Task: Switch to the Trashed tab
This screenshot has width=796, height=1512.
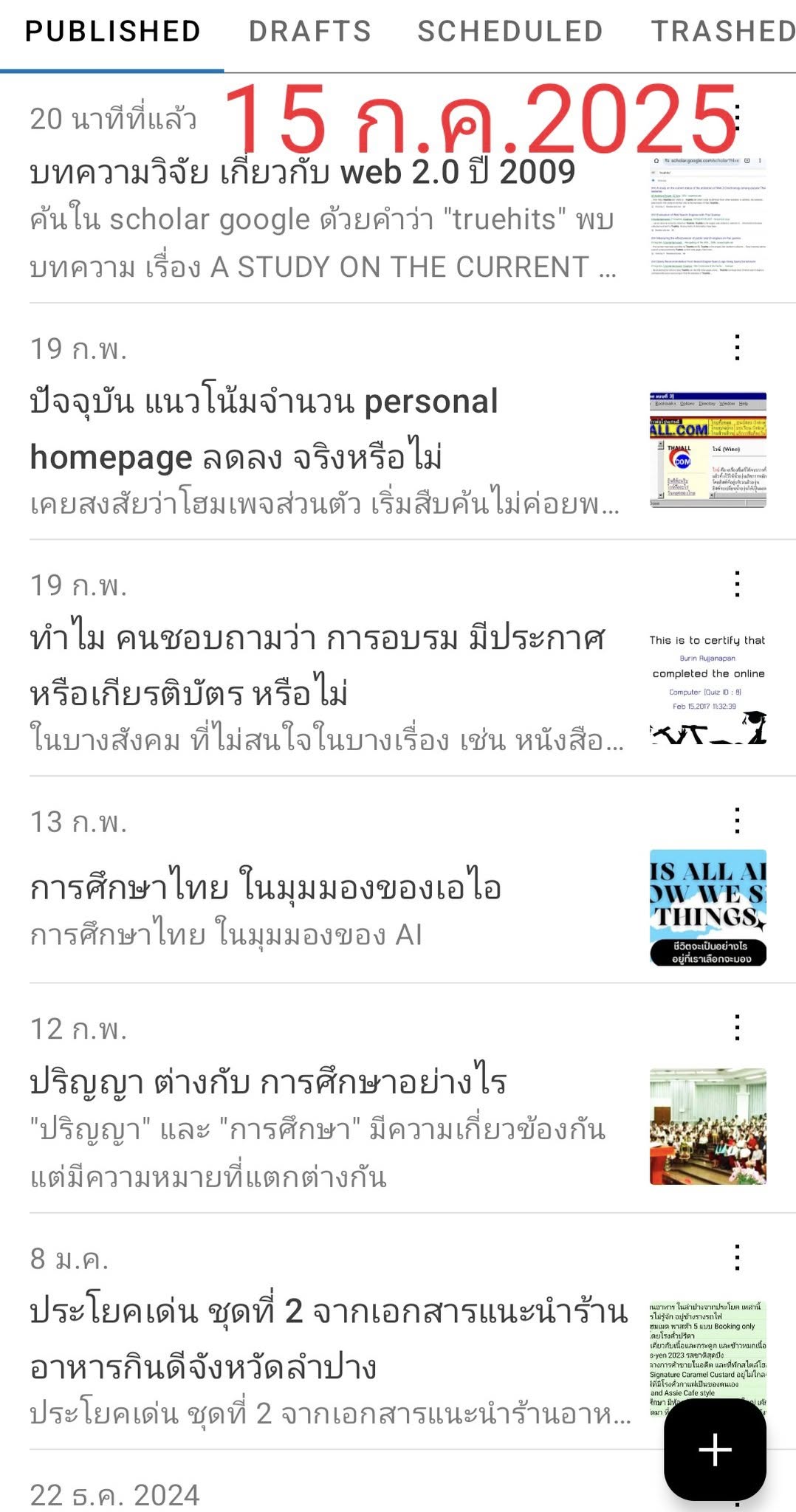Action: click(x=722, y=32)
